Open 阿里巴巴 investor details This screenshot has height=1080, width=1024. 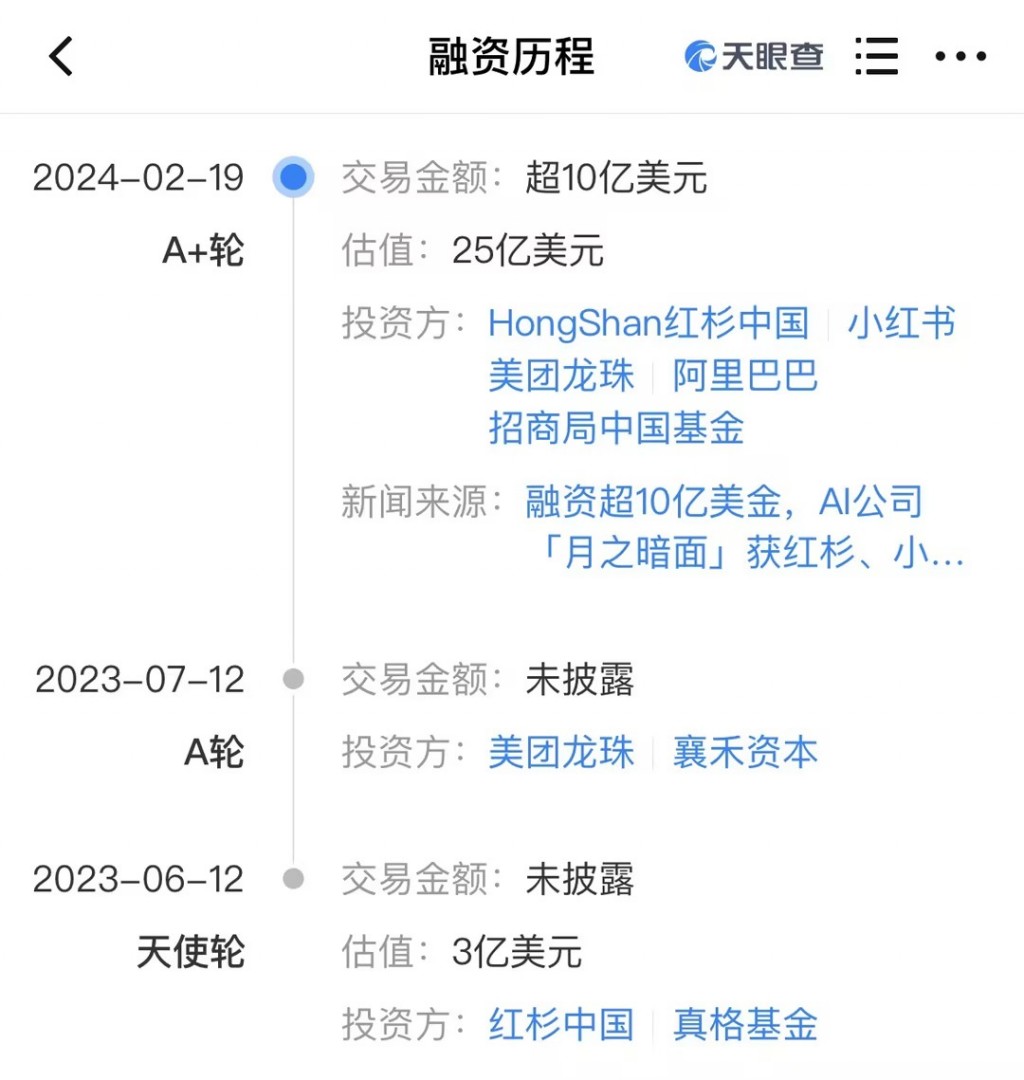745,376
